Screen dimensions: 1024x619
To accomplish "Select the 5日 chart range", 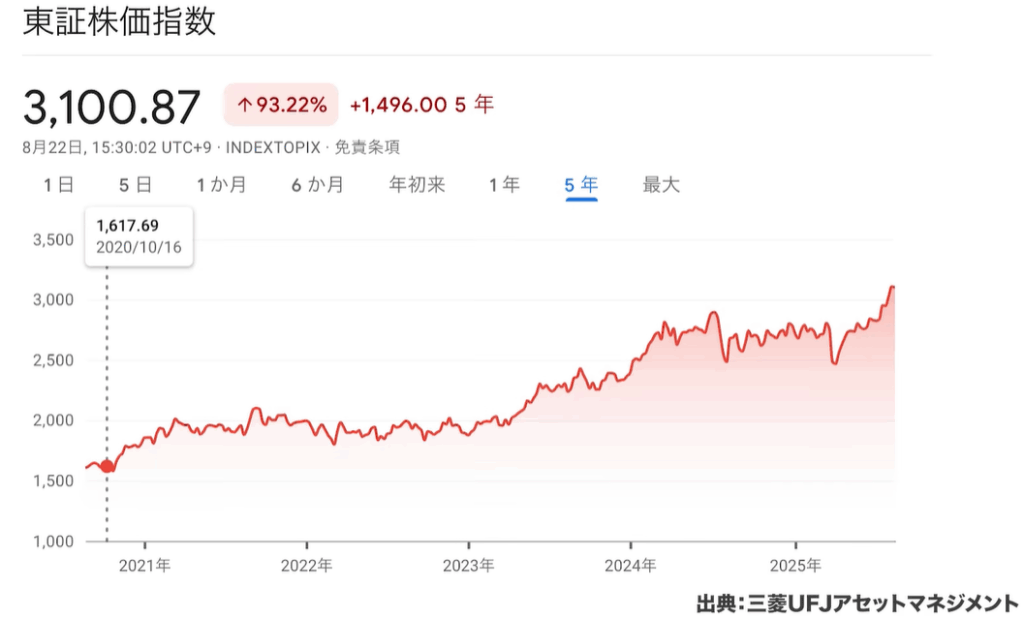I will click(135, 185).
